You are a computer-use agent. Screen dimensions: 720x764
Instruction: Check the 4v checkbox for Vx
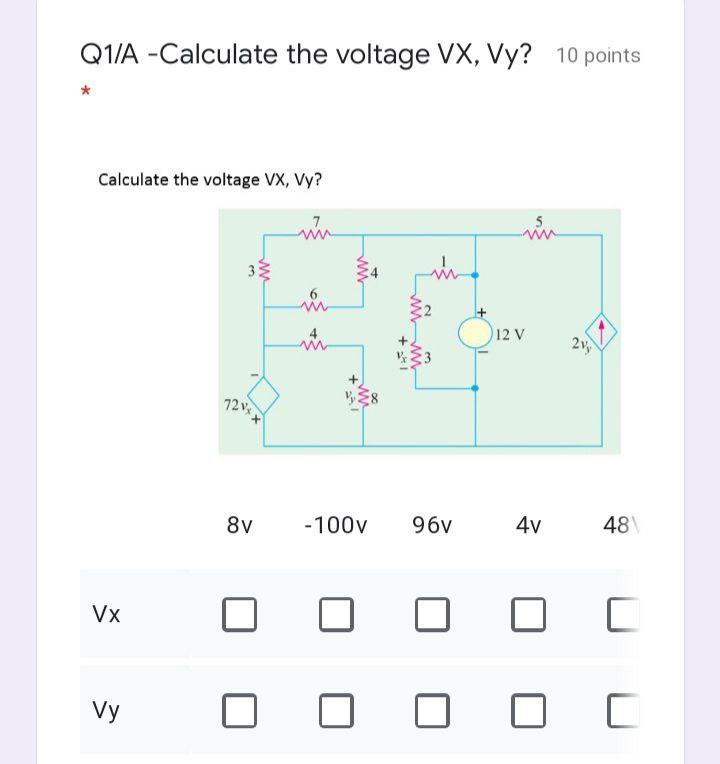(x=527, y=614)
